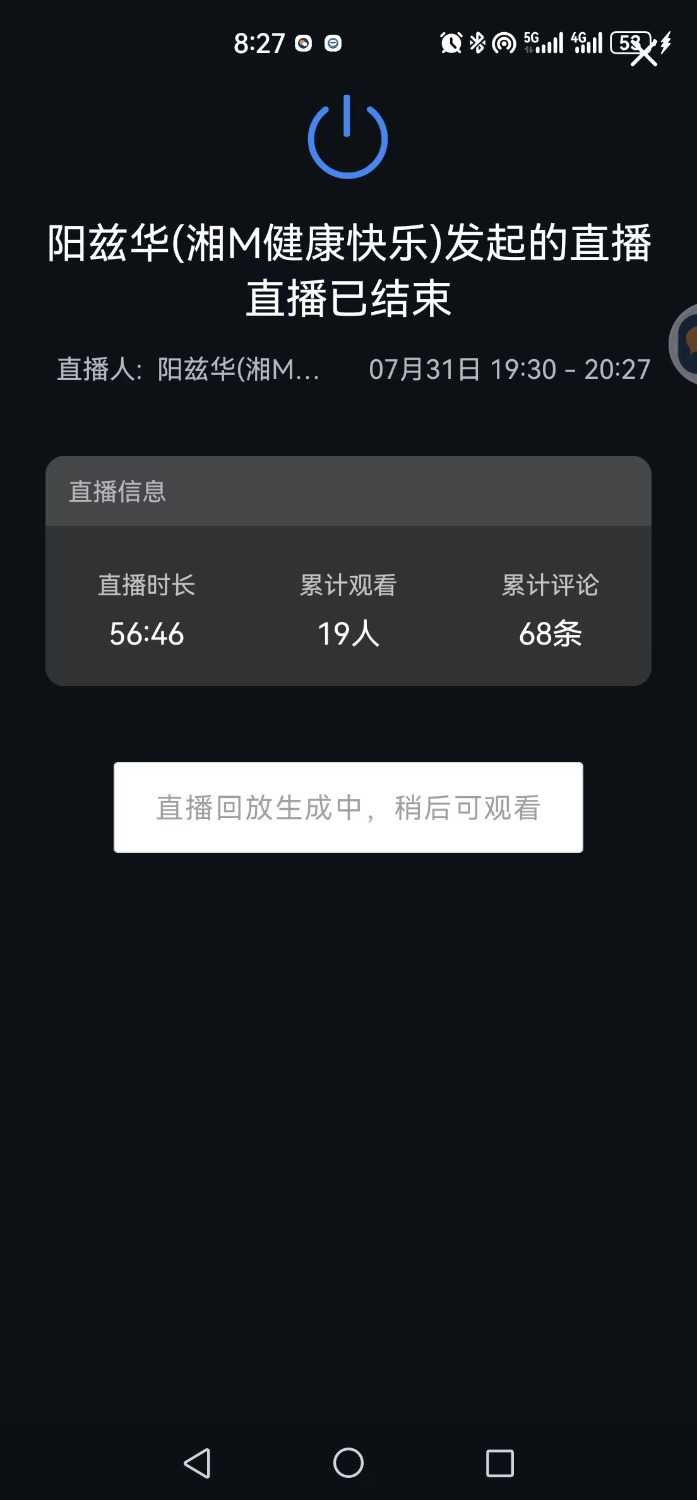
Task: Go back with system back button
Action: (197, 1463)
